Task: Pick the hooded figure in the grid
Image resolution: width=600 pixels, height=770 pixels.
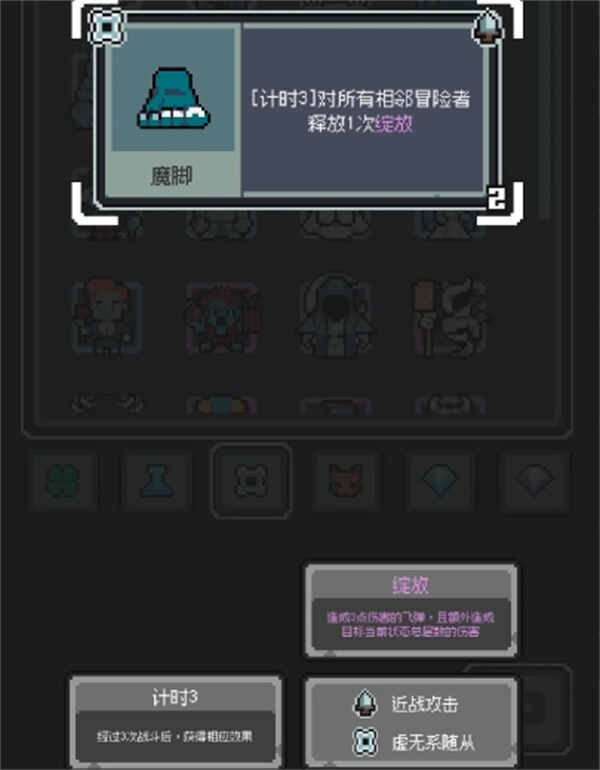Action: pyautogui.click(x=334, y=318)
